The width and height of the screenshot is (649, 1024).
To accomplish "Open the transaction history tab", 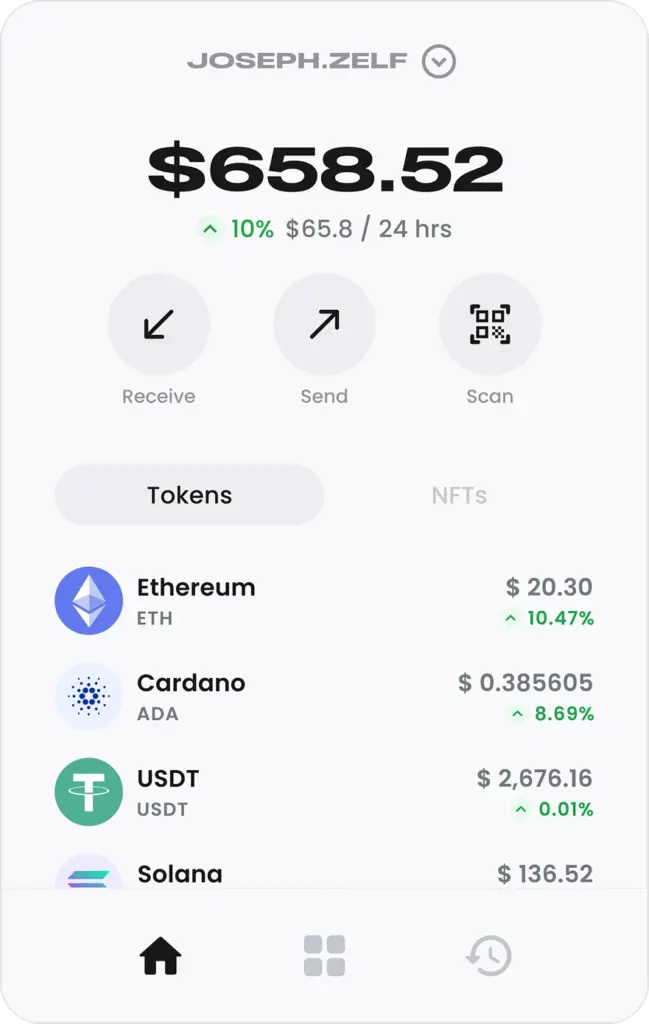I will click(489, 957).
